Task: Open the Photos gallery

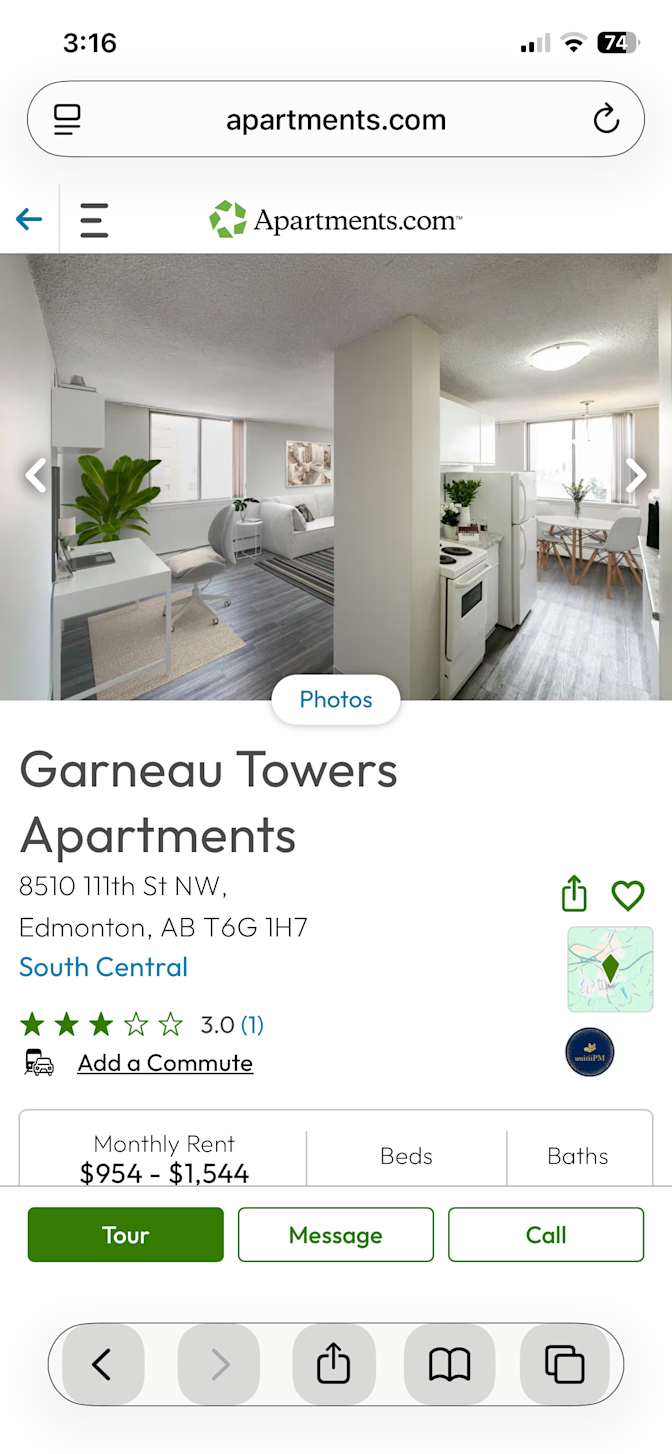Action: pyautogui.click(x=336, y=700)
